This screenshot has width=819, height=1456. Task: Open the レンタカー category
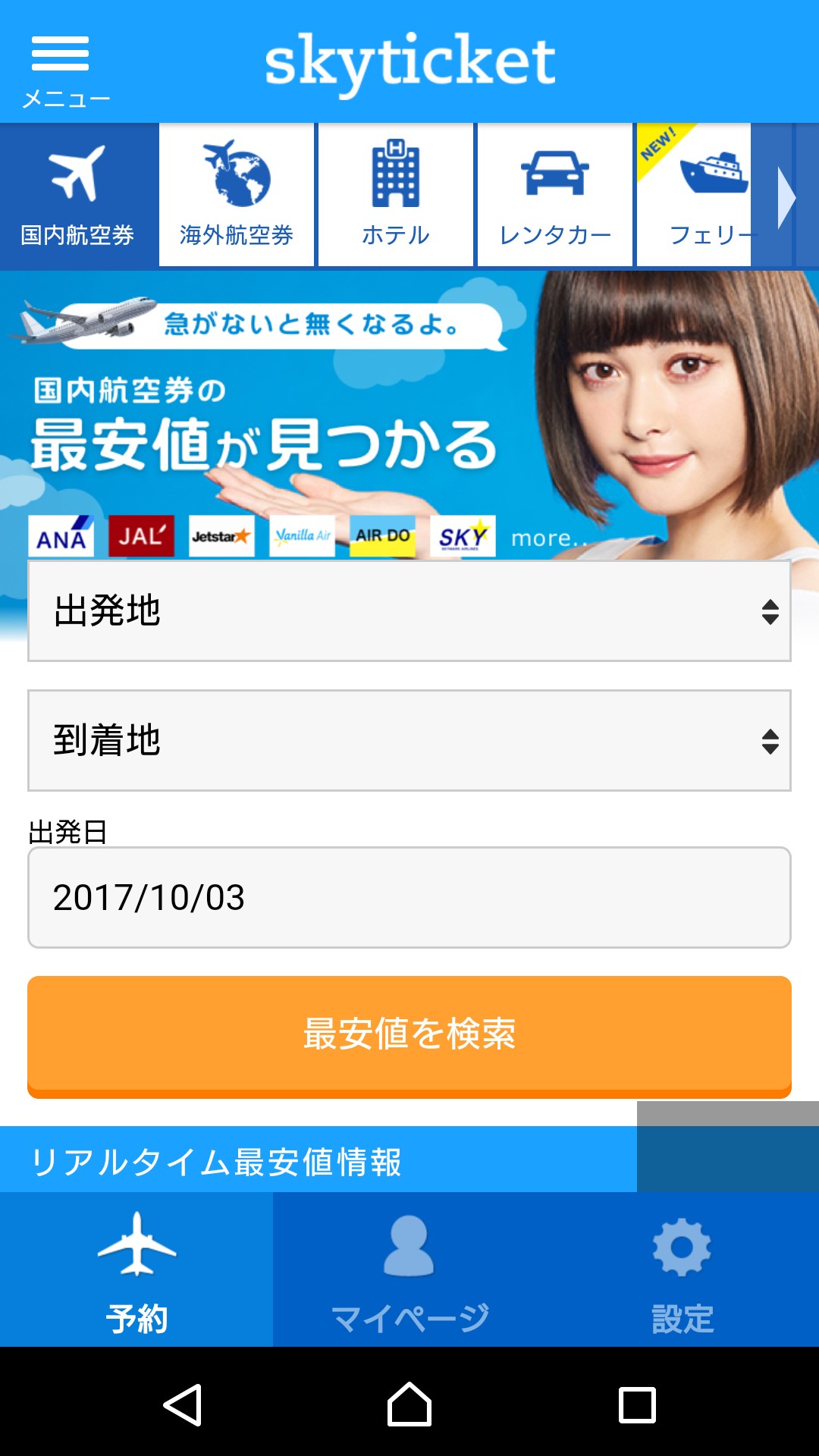pos(555,195)
